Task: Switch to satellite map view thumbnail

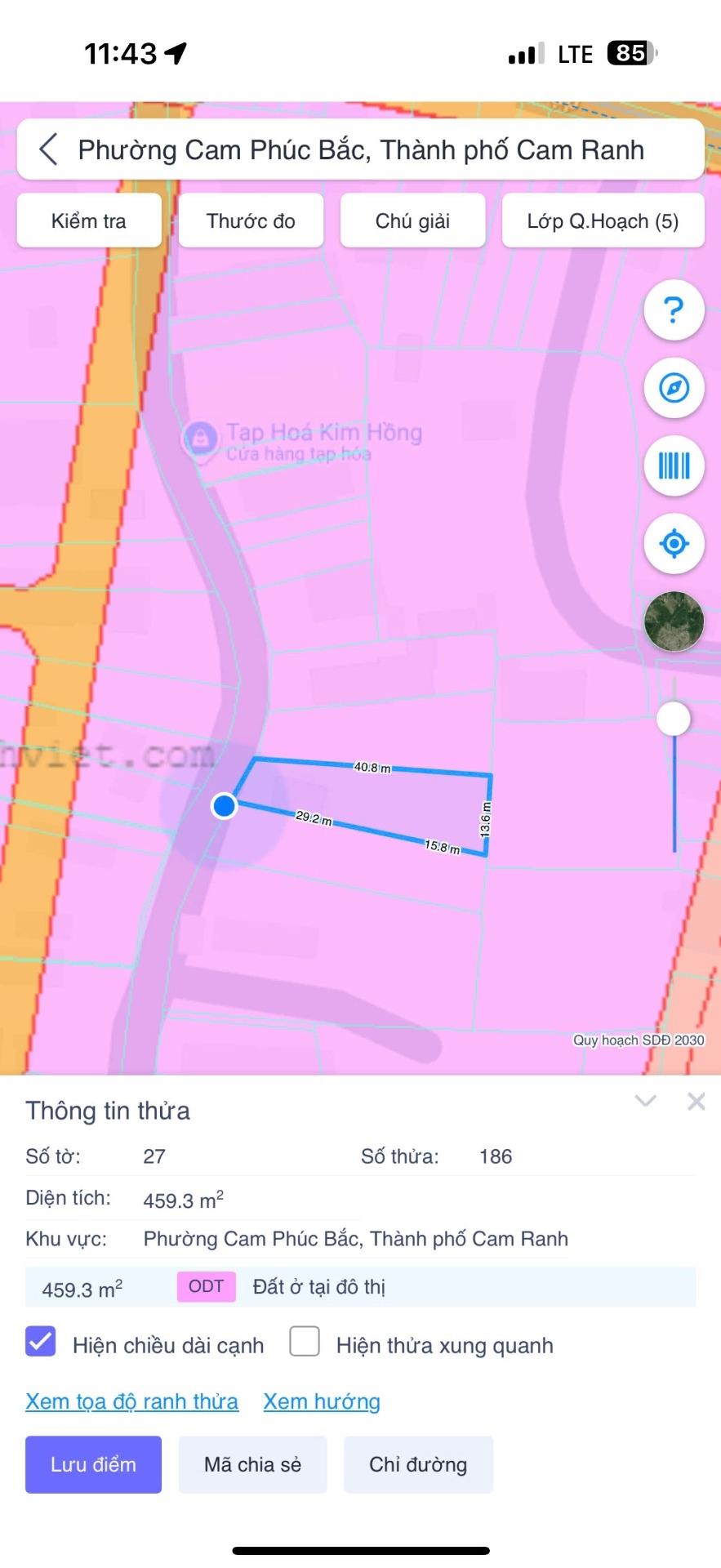Action: point(674,621)
